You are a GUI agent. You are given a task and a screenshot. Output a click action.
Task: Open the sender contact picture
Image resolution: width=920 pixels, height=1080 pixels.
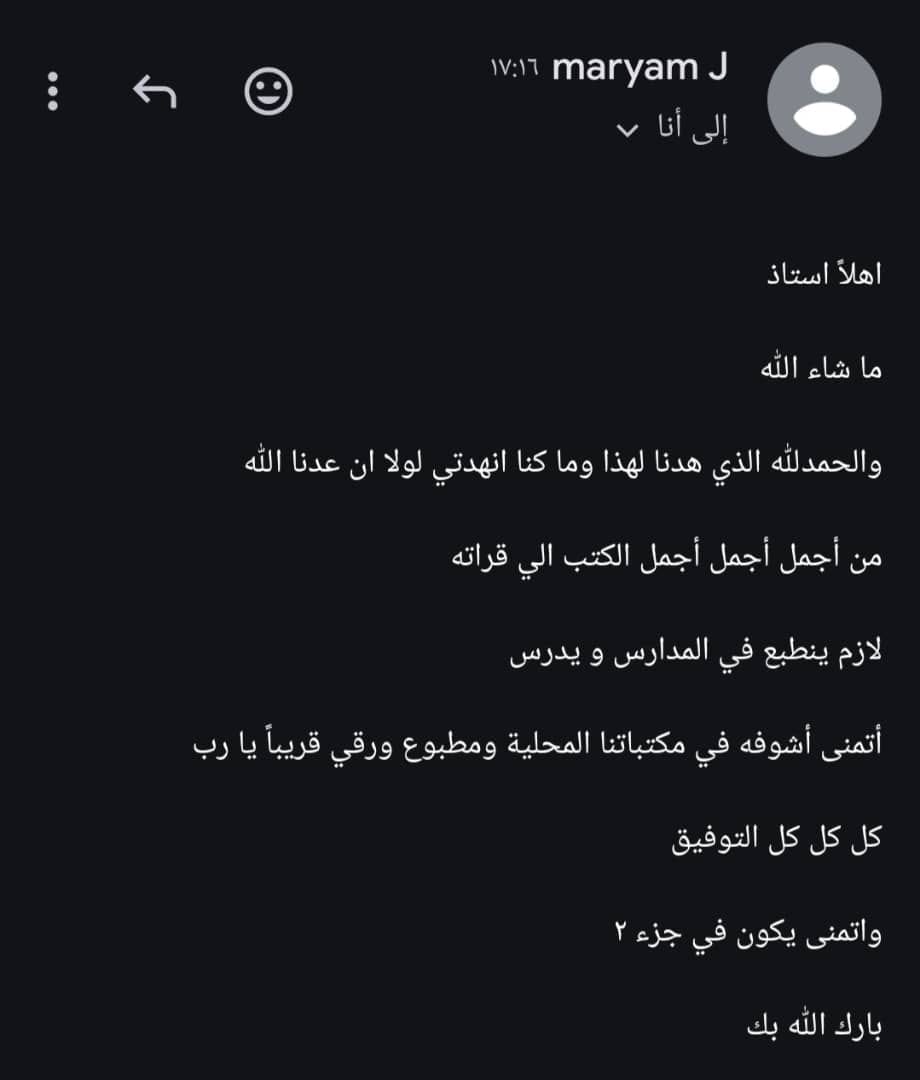[x=824, y=99]
